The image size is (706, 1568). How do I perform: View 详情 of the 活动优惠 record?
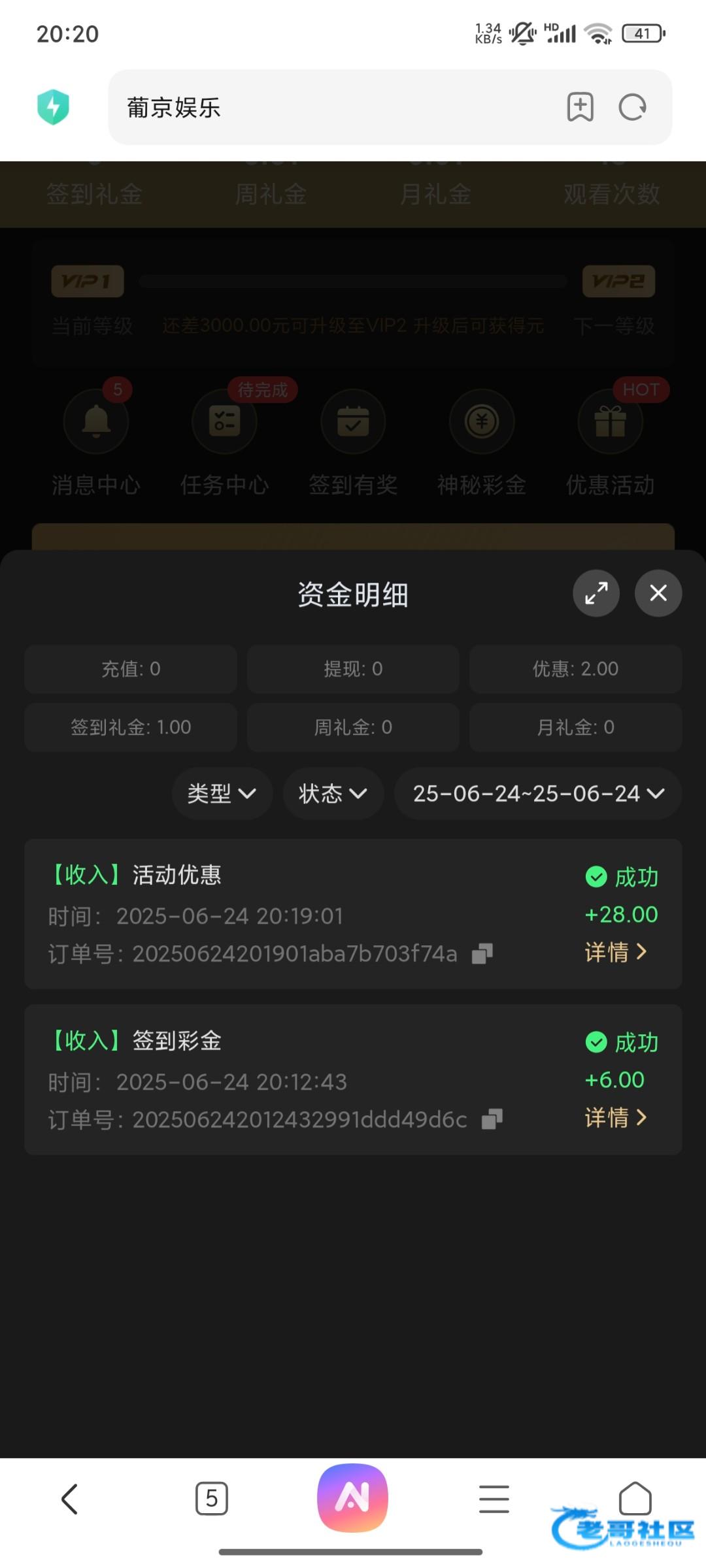tap(616, 952)
